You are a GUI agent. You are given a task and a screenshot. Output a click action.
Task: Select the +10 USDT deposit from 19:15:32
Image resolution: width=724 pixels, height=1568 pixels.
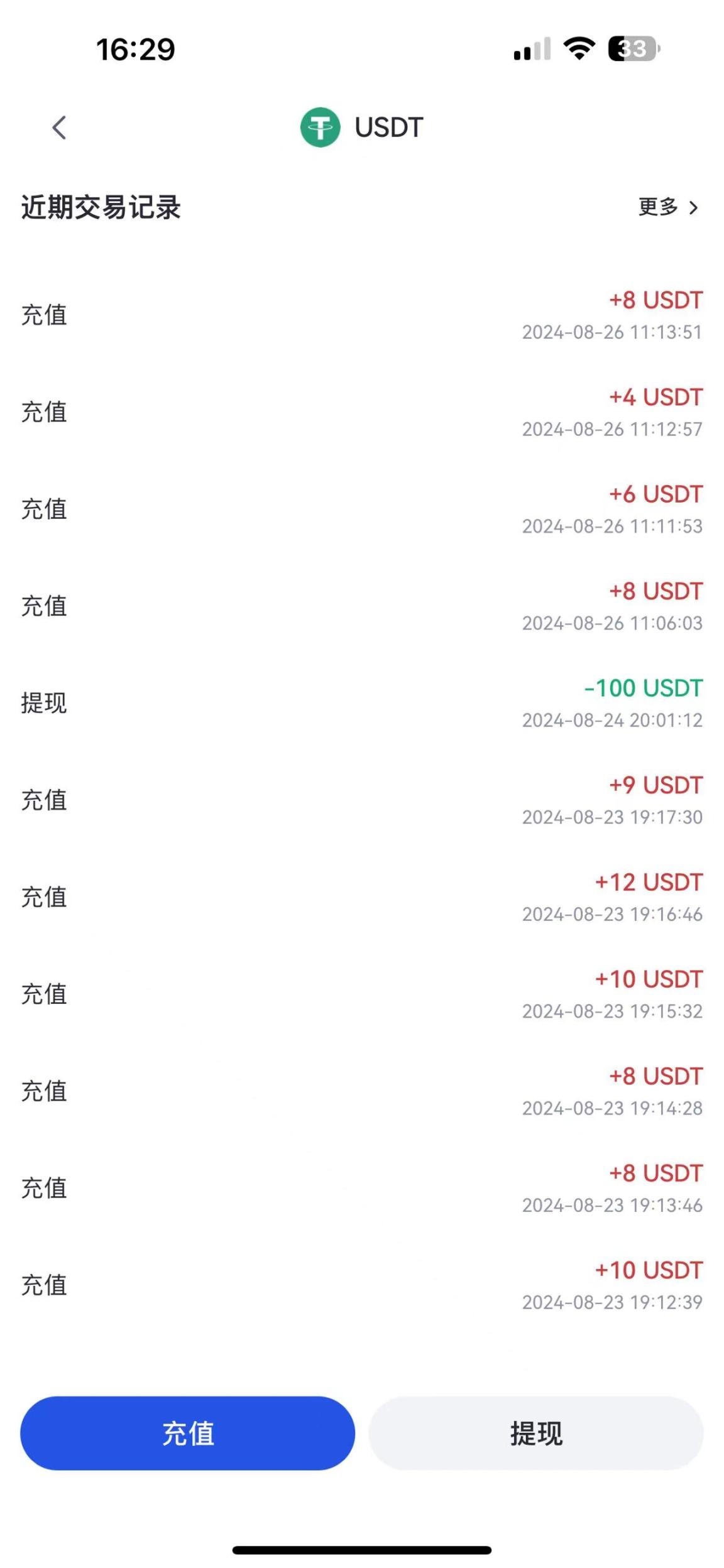[362, 994]
